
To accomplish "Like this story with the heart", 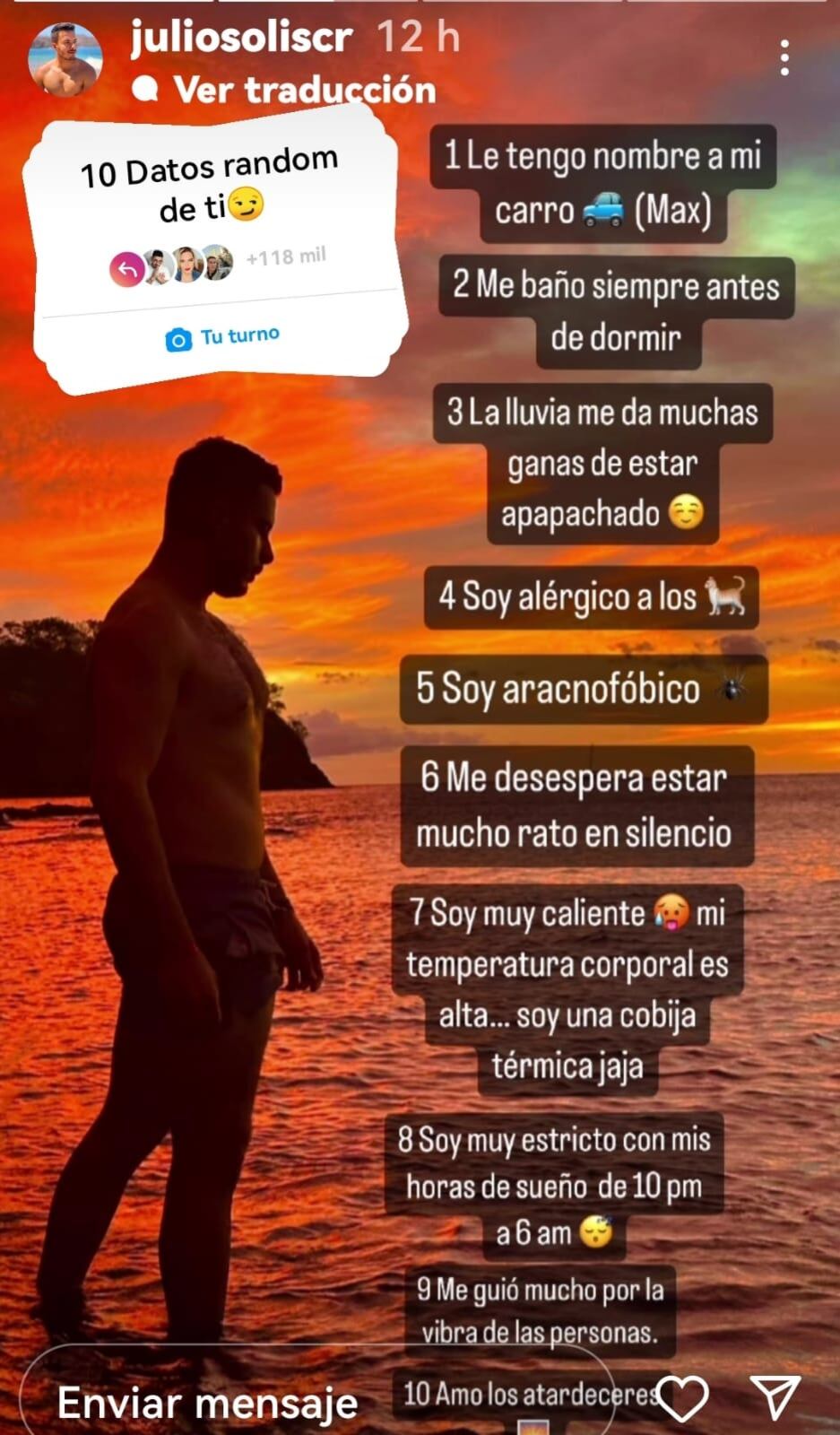I will [x=683, y=1397].
